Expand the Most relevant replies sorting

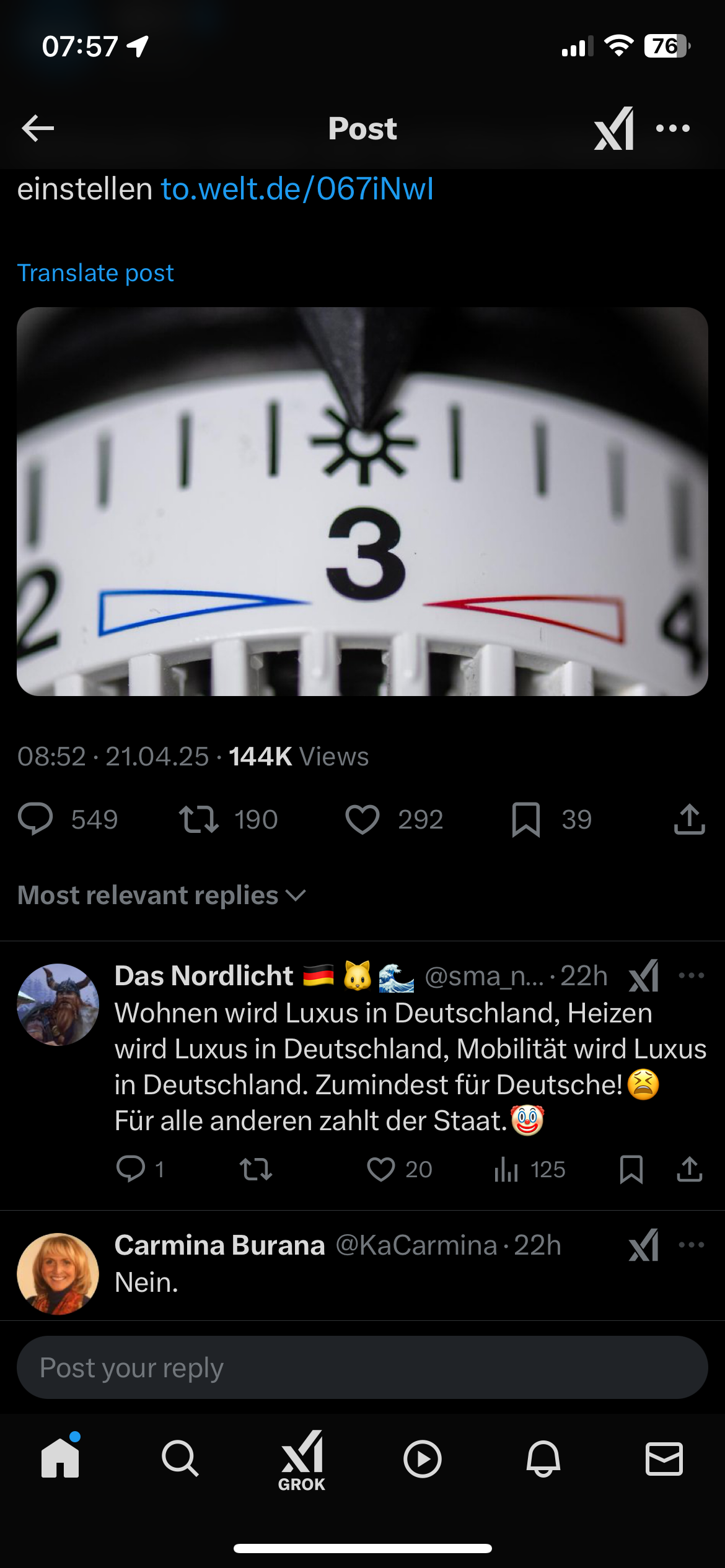click(161, 895)
